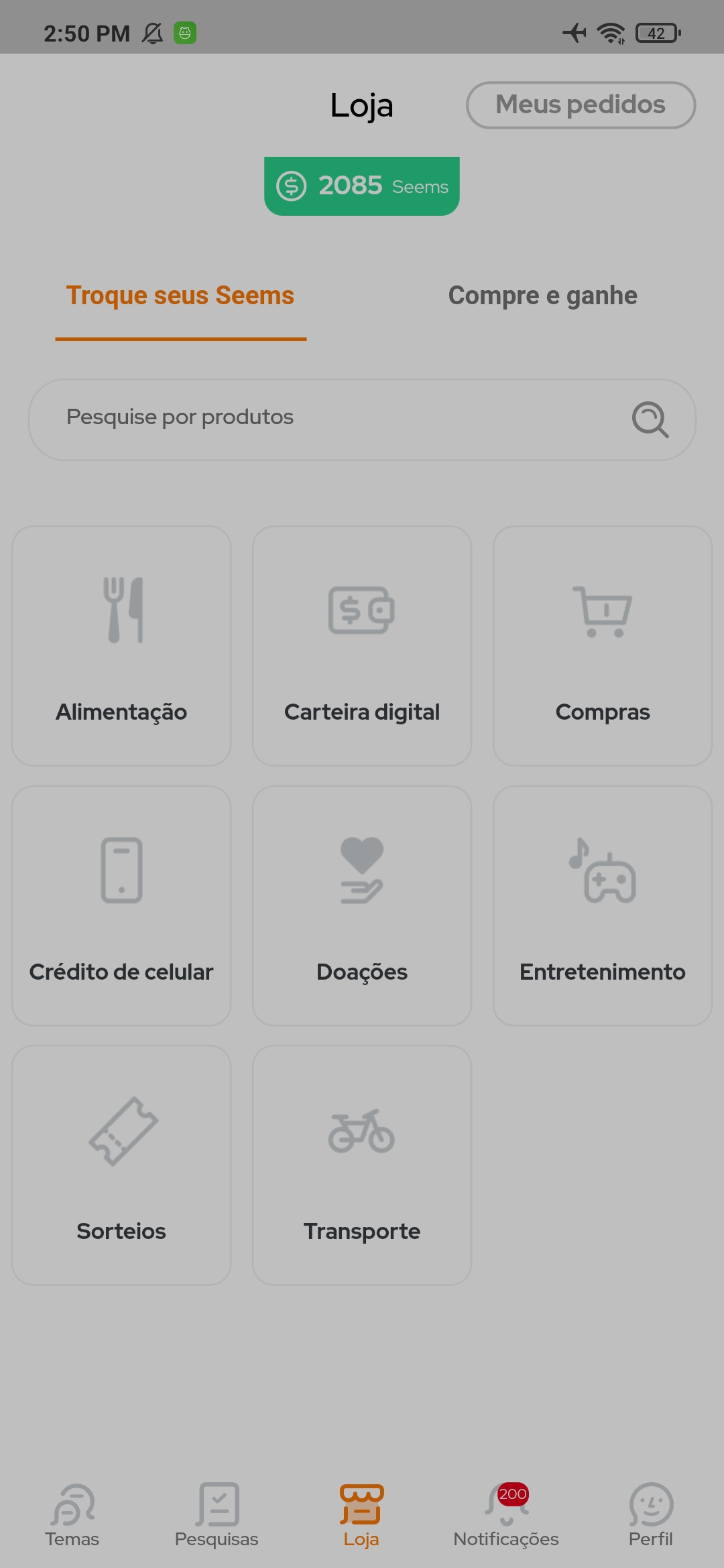This screenshot has height=1568, width=724.
Task: Select the green Seems coin balance badge
Action: (361, 186)
